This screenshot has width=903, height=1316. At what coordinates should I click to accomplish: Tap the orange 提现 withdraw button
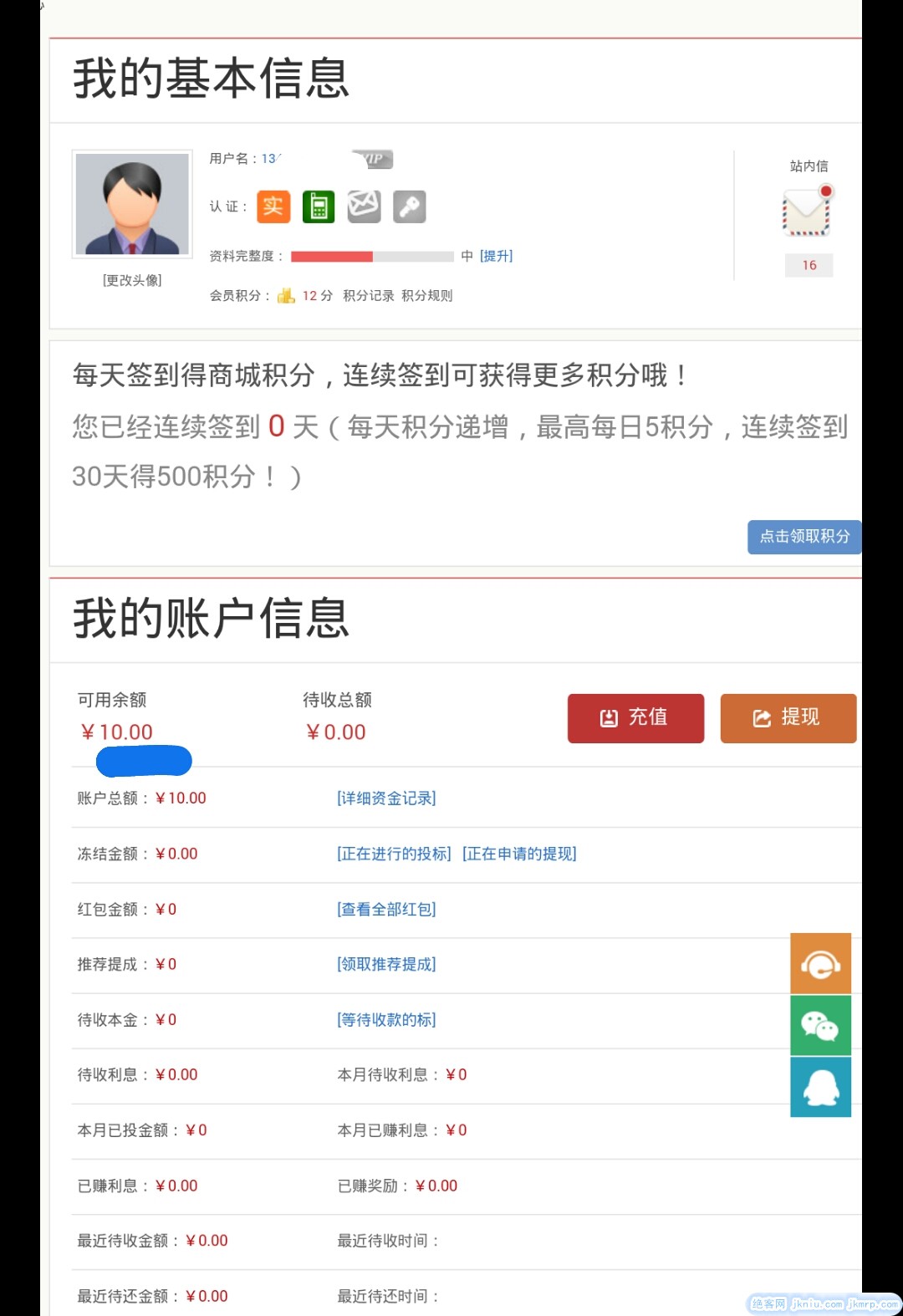(x=788, y=717)
